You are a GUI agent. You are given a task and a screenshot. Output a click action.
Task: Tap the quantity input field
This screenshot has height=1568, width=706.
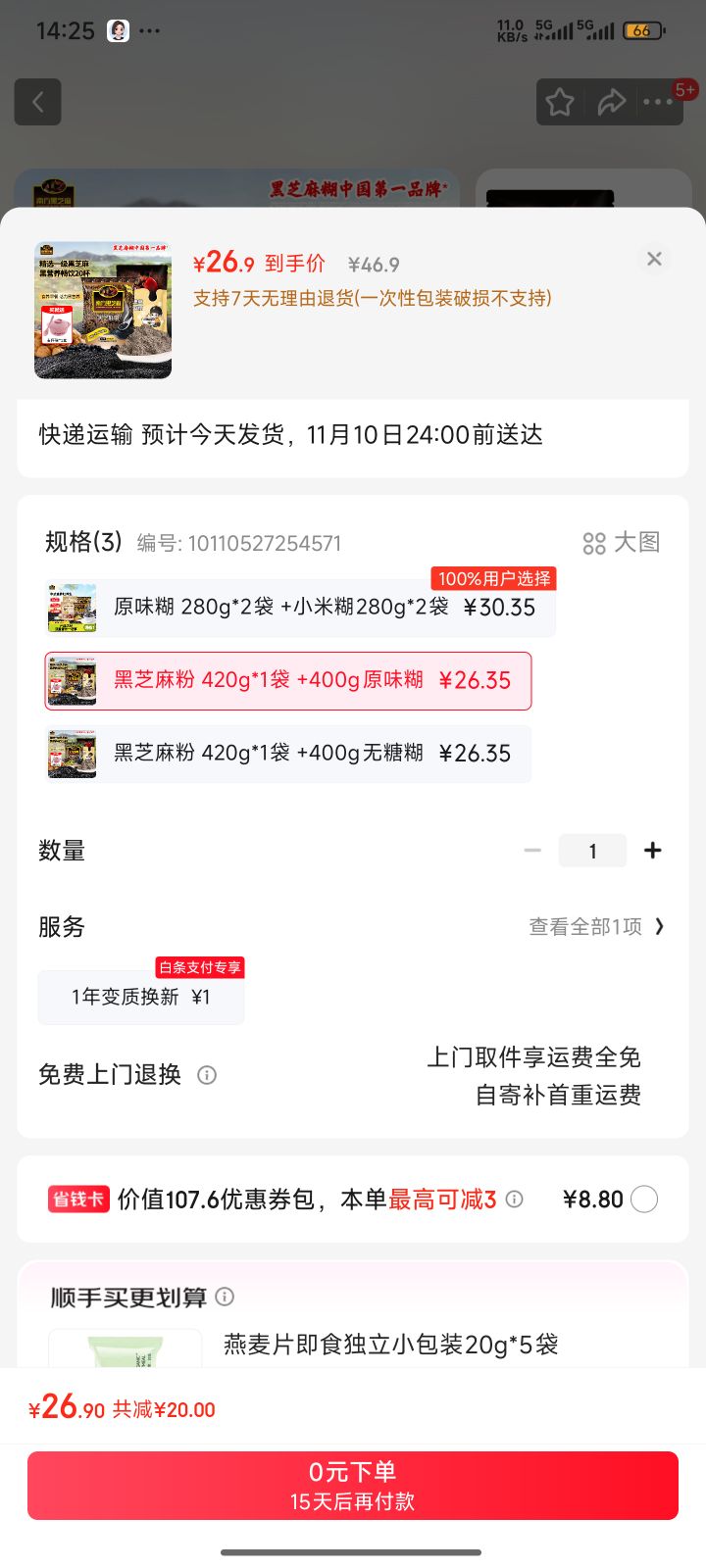(x=592, y=851)
